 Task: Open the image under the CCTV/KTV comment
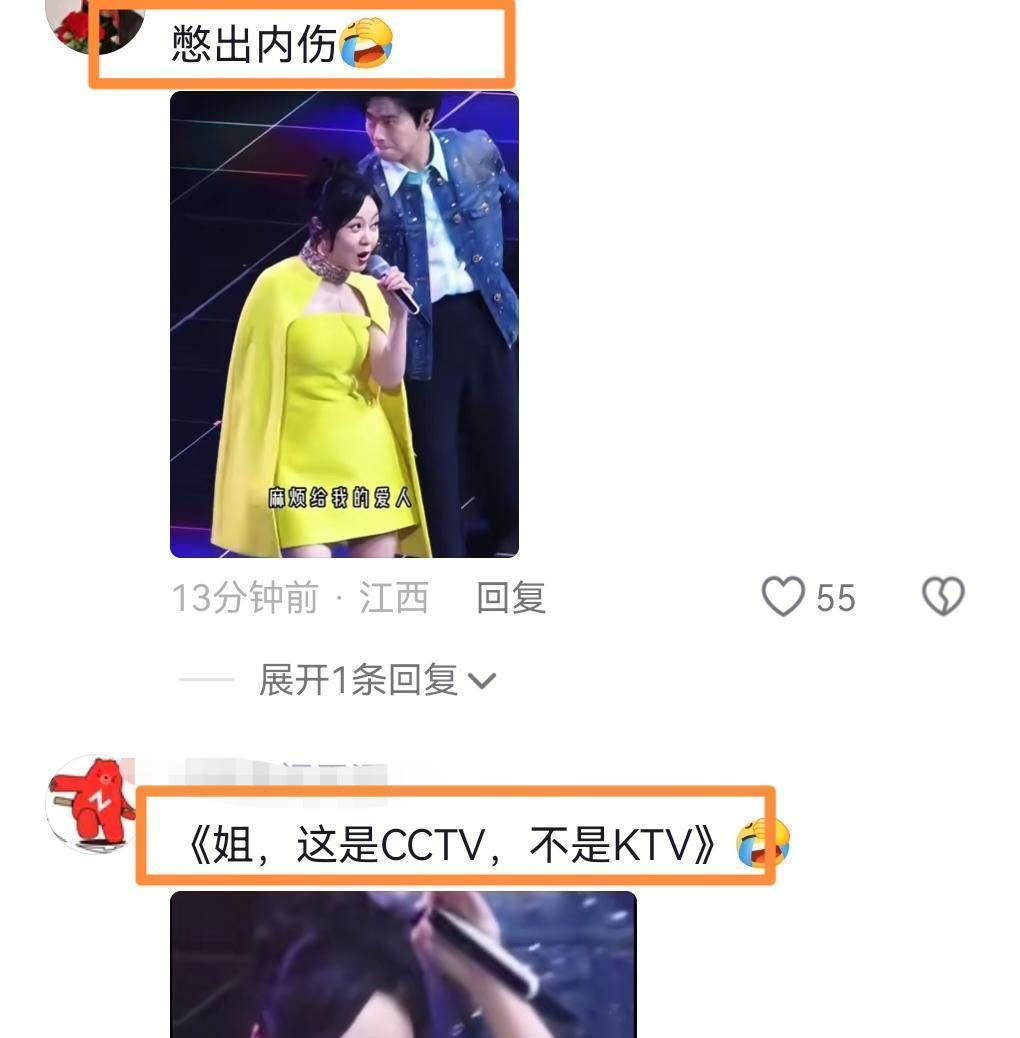(x=403, y=963)
